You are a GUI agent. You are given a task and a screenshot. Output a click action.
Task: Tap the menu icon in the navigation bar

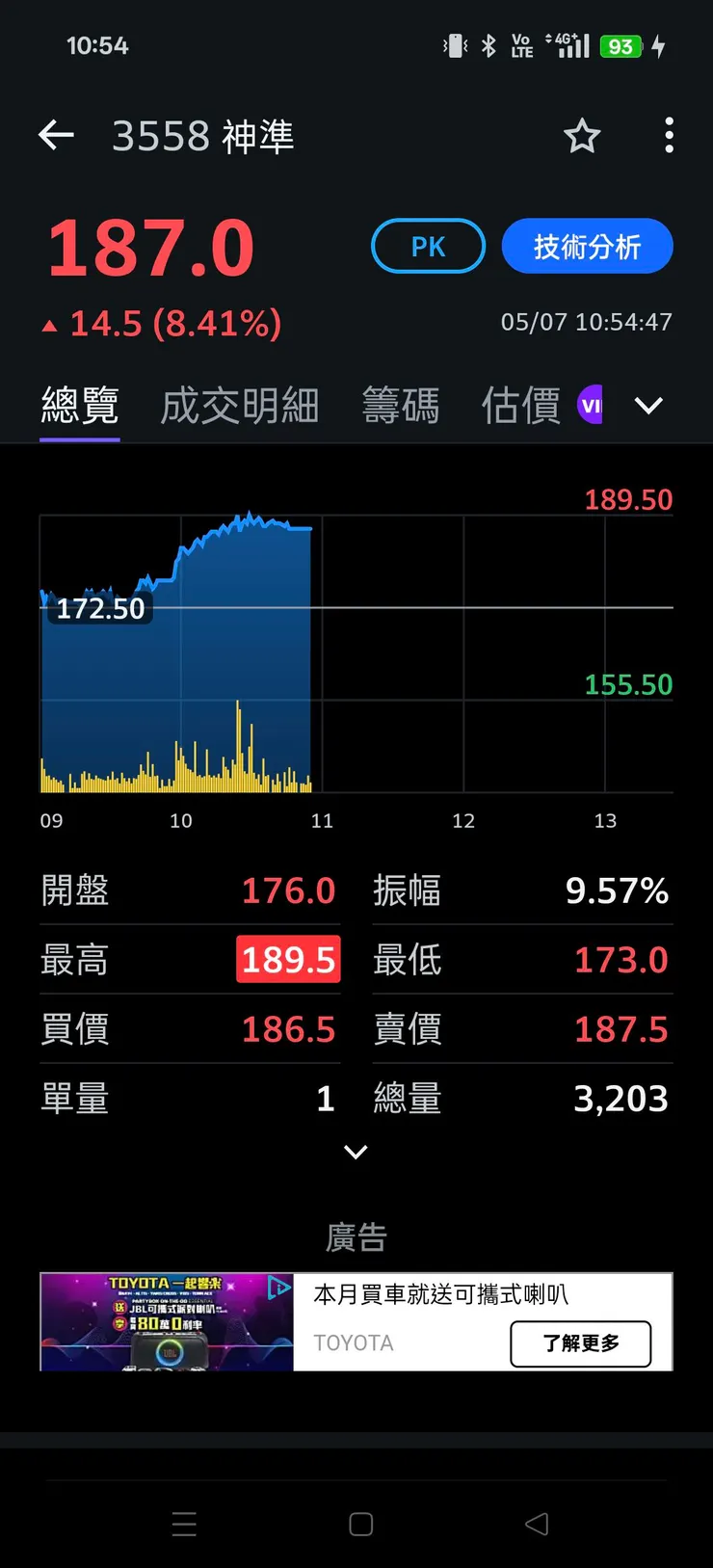[183, 1525]
